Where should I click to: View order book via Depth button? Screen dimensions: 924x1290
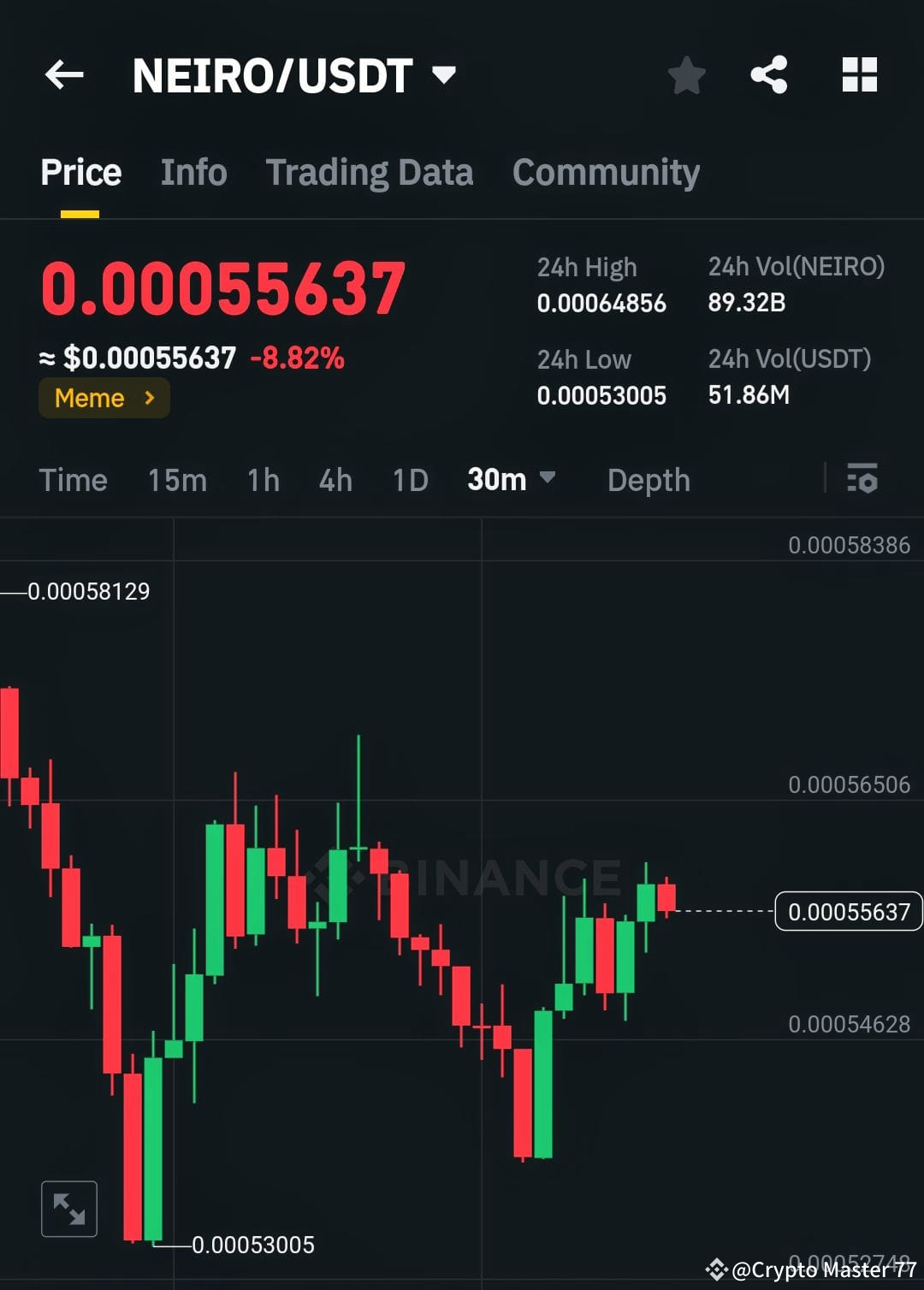click(649, 480)
